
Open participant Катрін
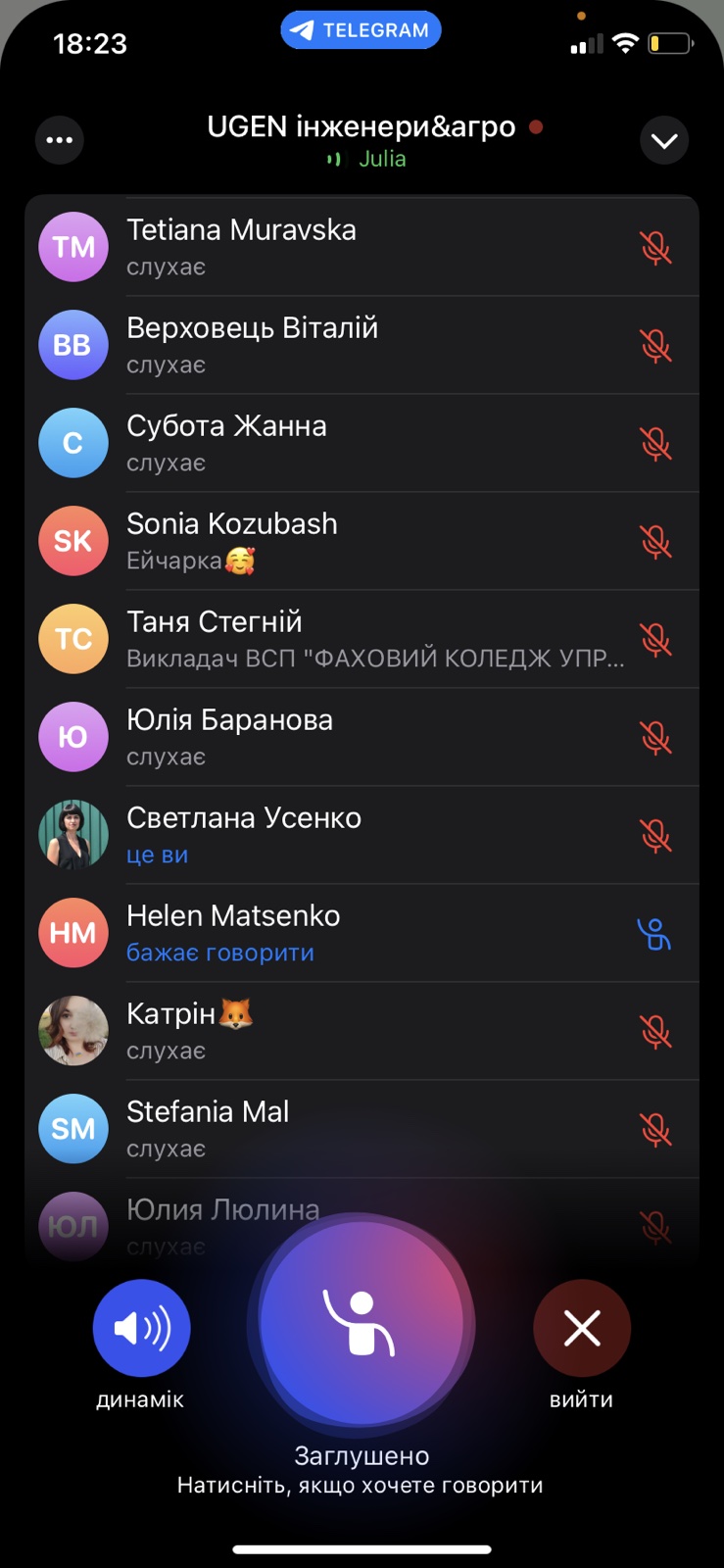tap(362, 1031)
